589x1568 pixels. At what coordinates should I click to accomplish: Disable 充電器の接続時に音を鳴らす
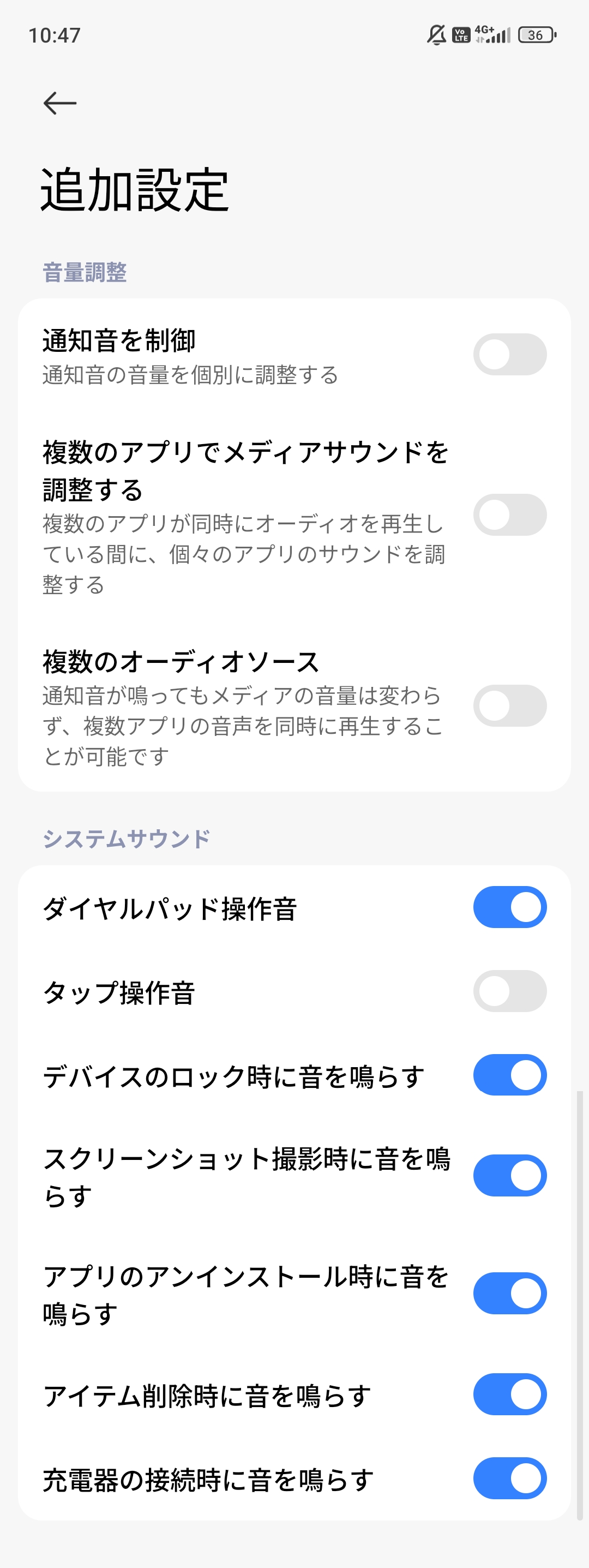tap(510, 1479)
